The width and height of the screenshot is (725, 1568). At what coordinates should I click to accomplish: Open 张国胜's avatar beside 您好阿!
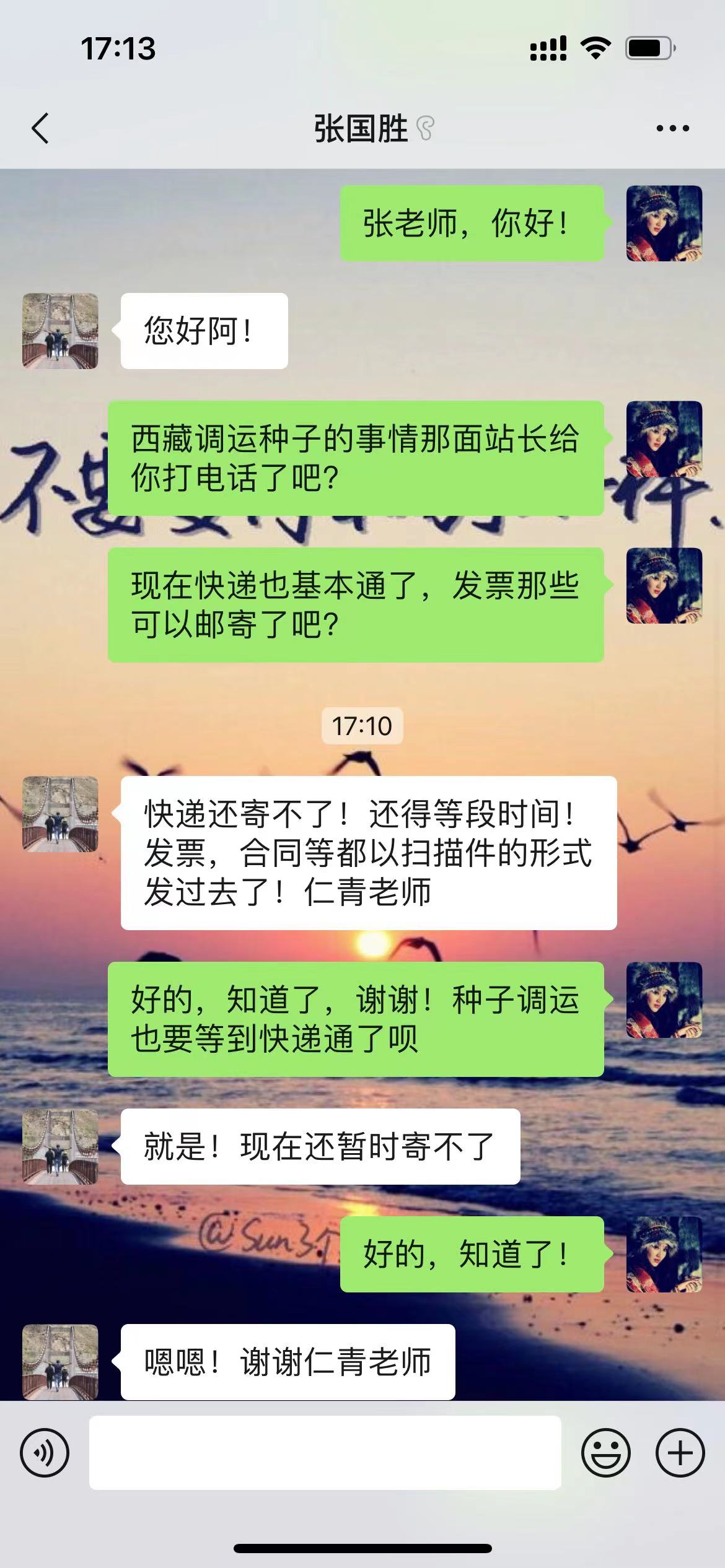60,331
